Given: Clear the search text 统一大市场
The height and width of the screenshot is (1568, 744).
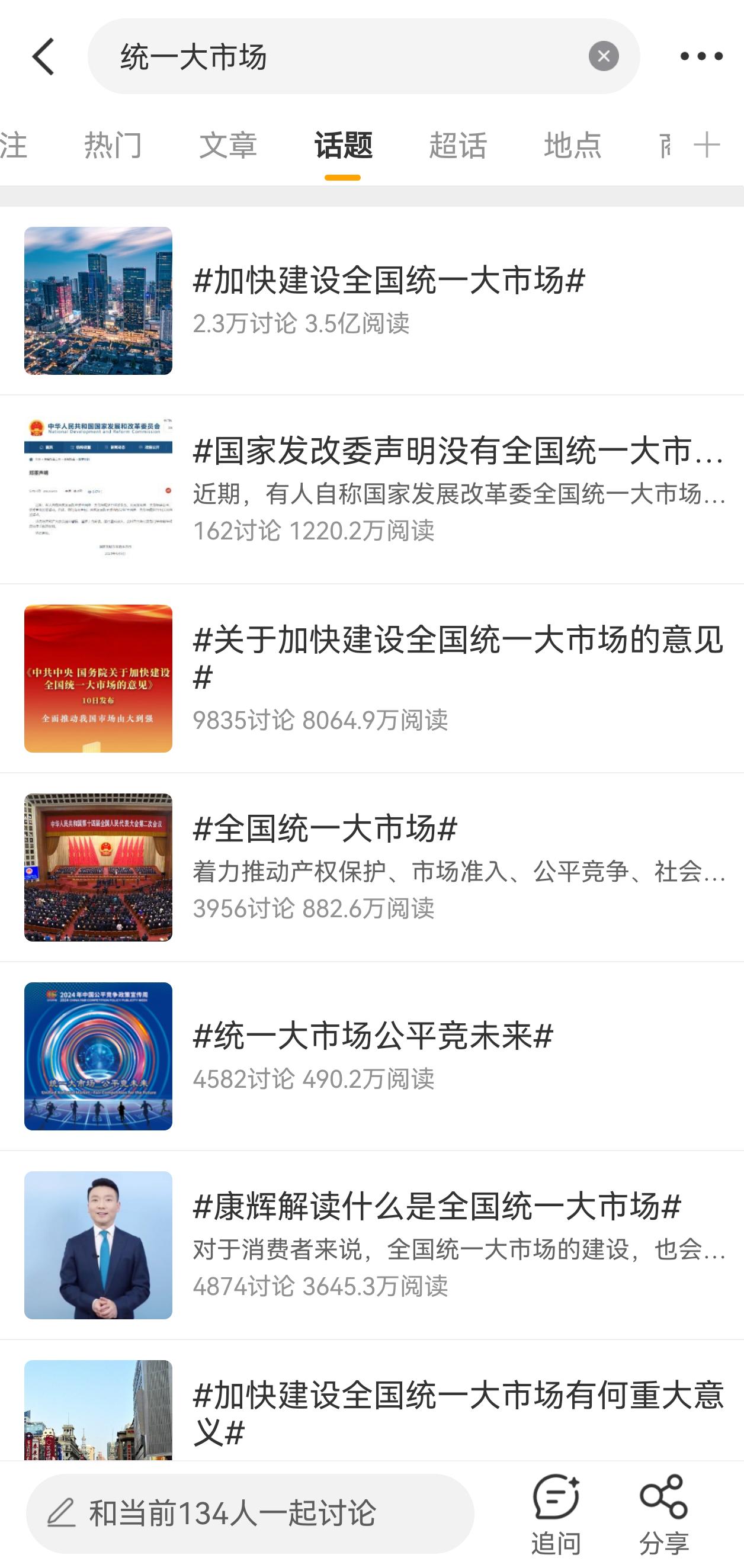Looking at the screenshot, I should [604, 56].
